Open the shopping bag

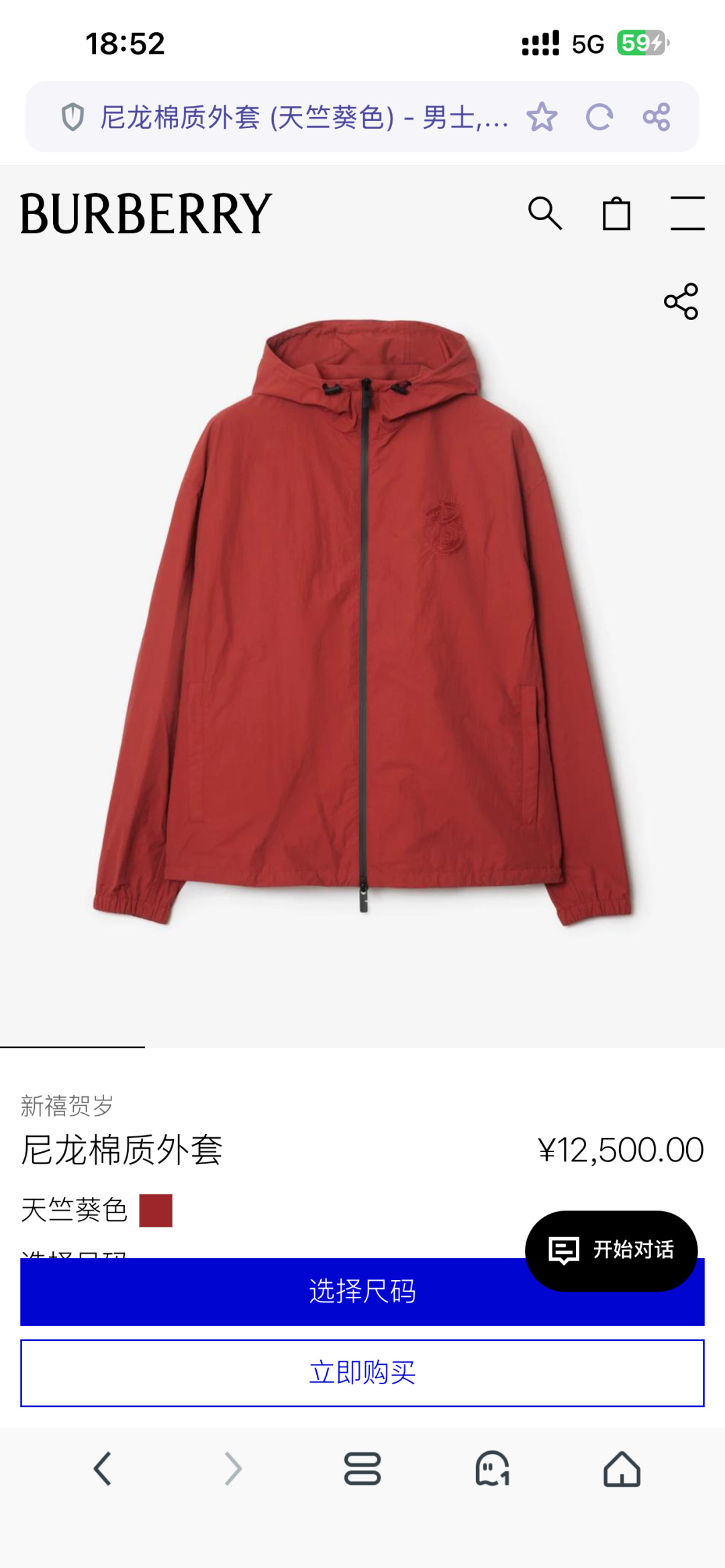[x=616, y=214]
